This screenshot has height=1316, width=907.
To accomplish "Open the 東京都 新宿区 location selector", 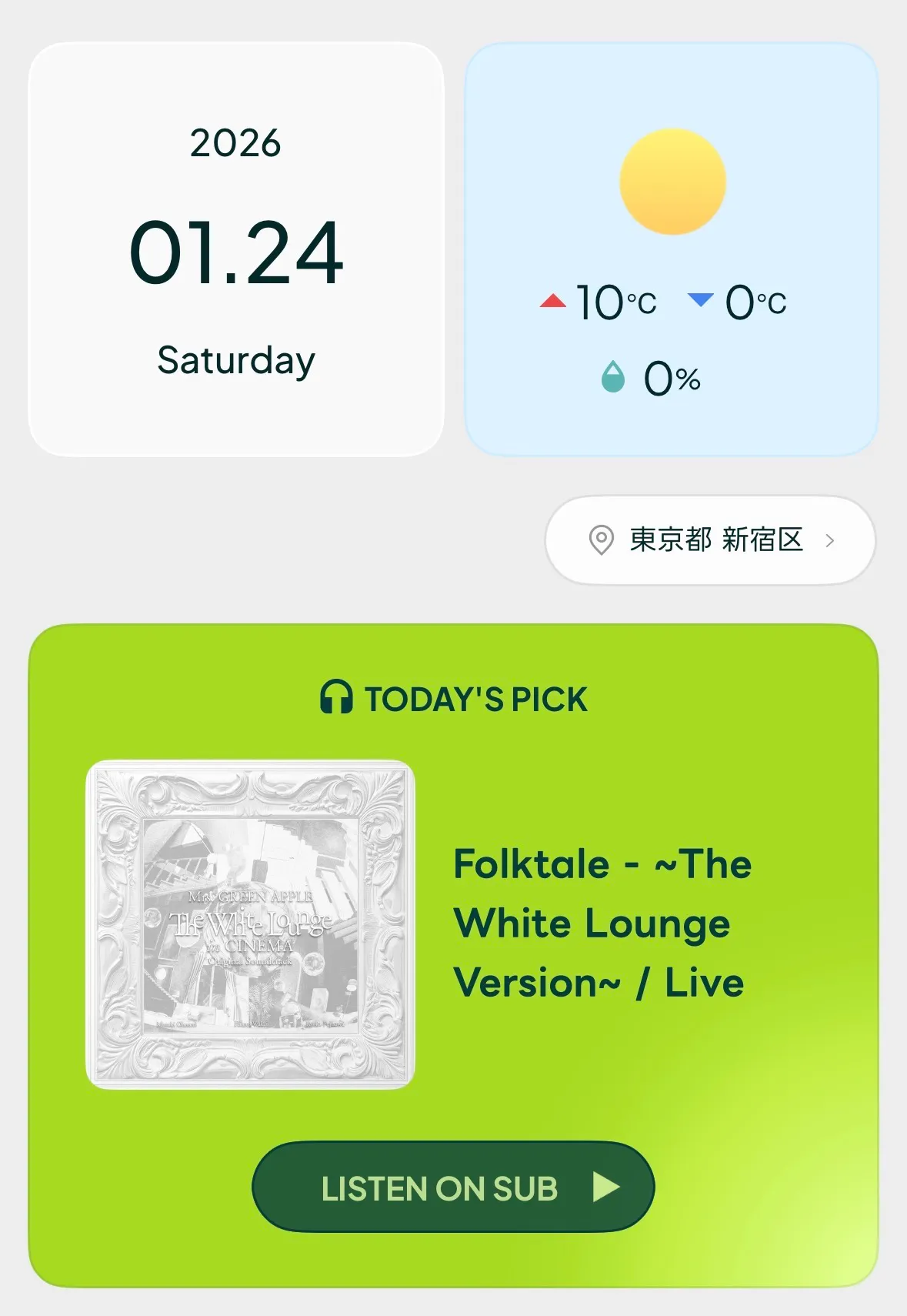I will point(710,540).
